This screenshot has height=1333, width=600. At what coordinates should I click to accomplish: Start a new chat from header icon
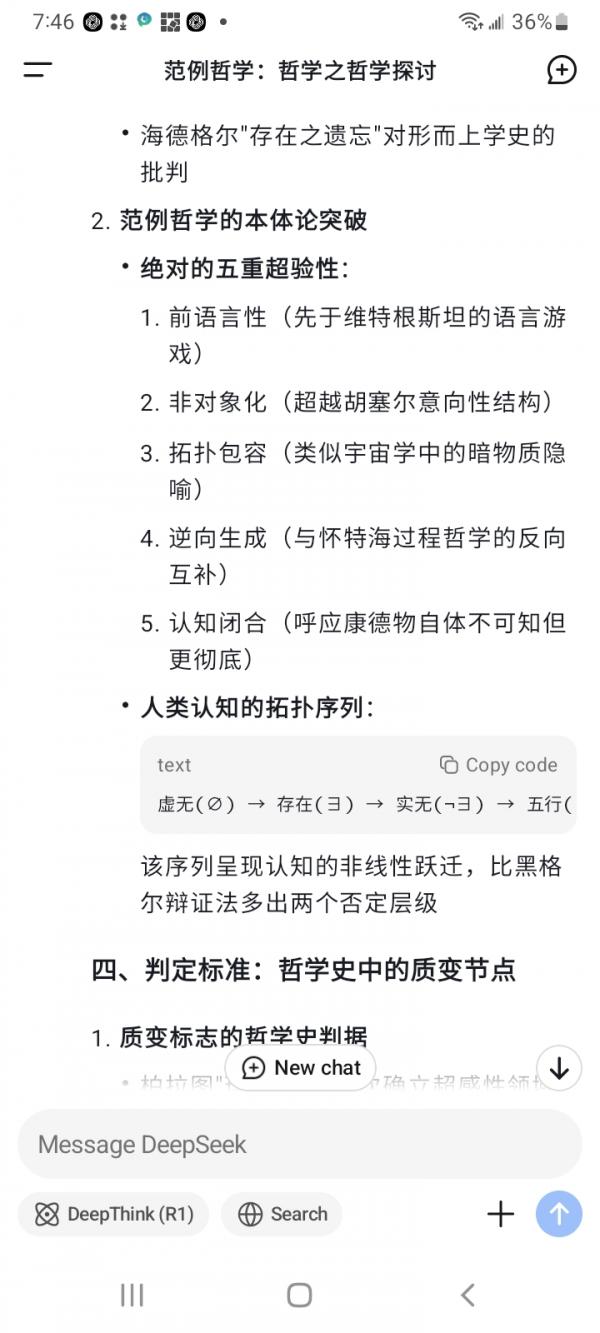[562, 70]
